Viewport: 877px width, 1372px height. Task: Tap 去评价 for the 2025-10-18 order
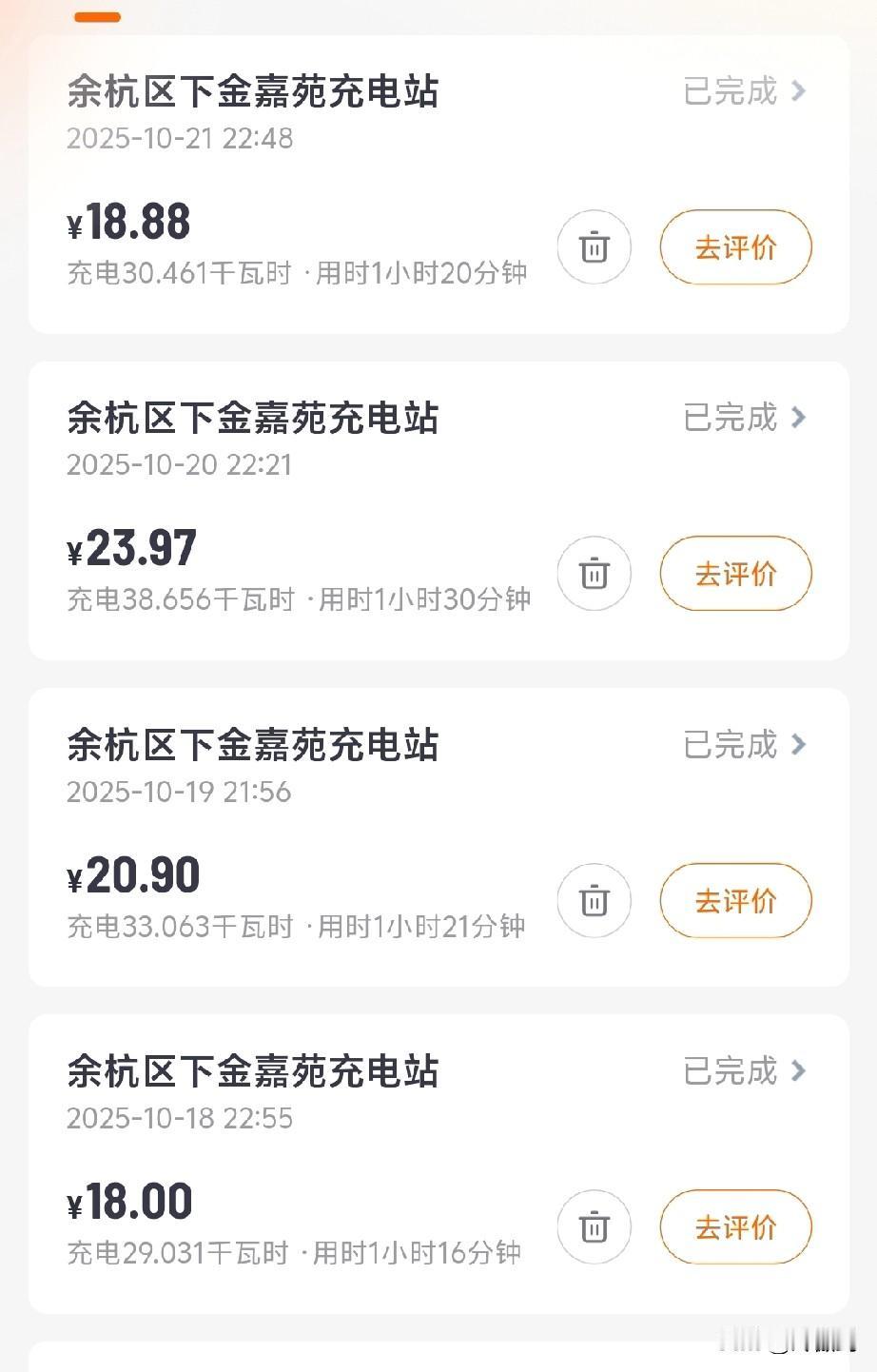[735, 1227]
